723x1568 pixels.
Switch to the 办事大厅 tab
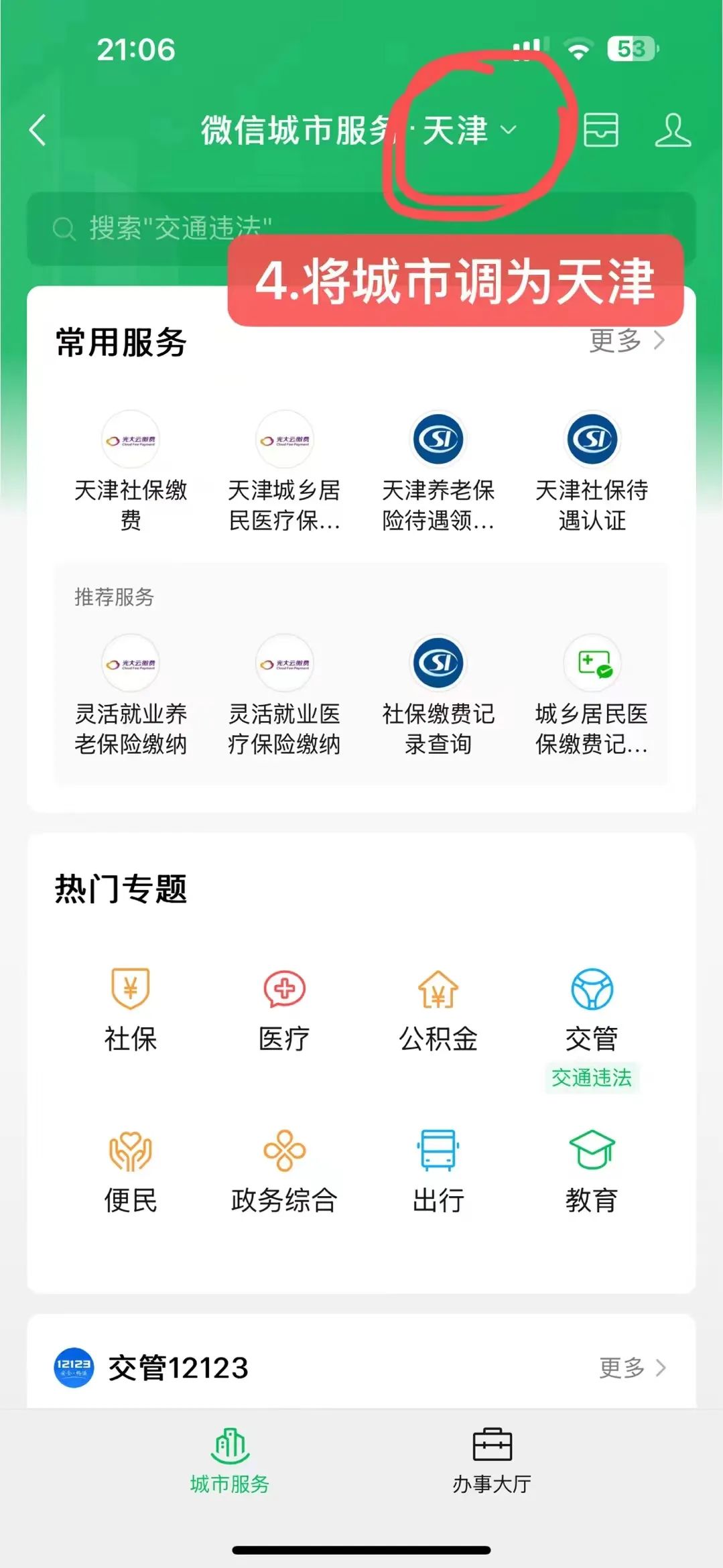(x=492, y=1461)
